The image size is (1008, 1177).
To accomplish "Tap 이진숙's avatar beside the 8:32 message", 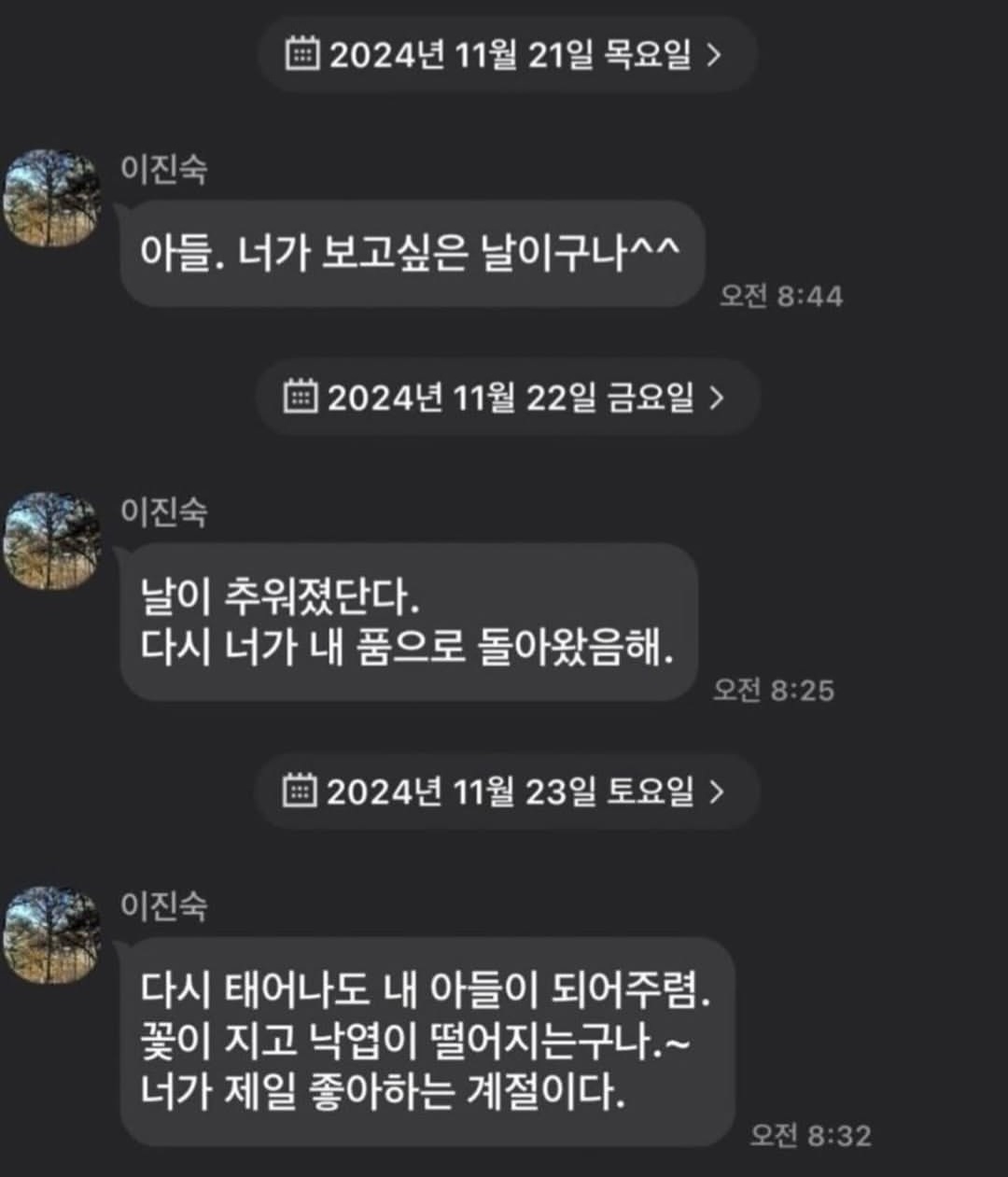I will point(52,935).
